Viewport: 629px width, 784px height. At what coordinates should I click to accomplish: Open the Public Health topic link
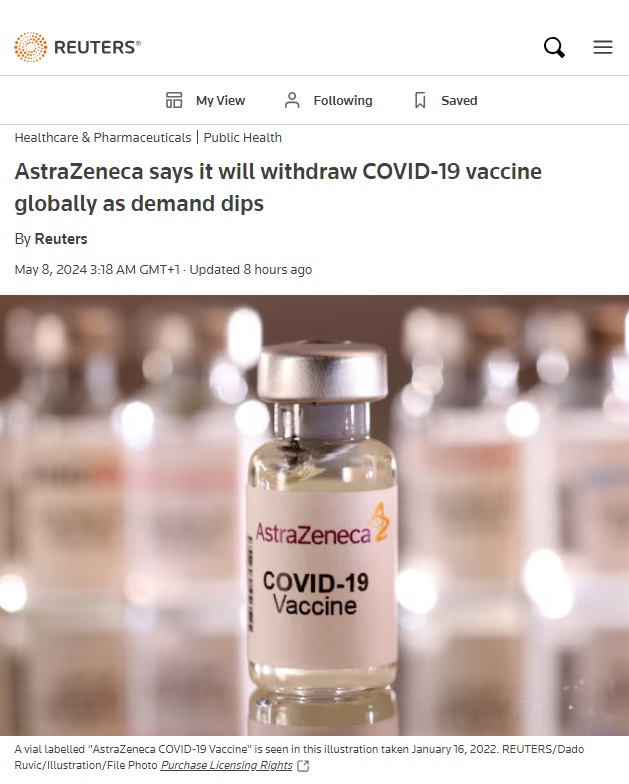[243, 137]
